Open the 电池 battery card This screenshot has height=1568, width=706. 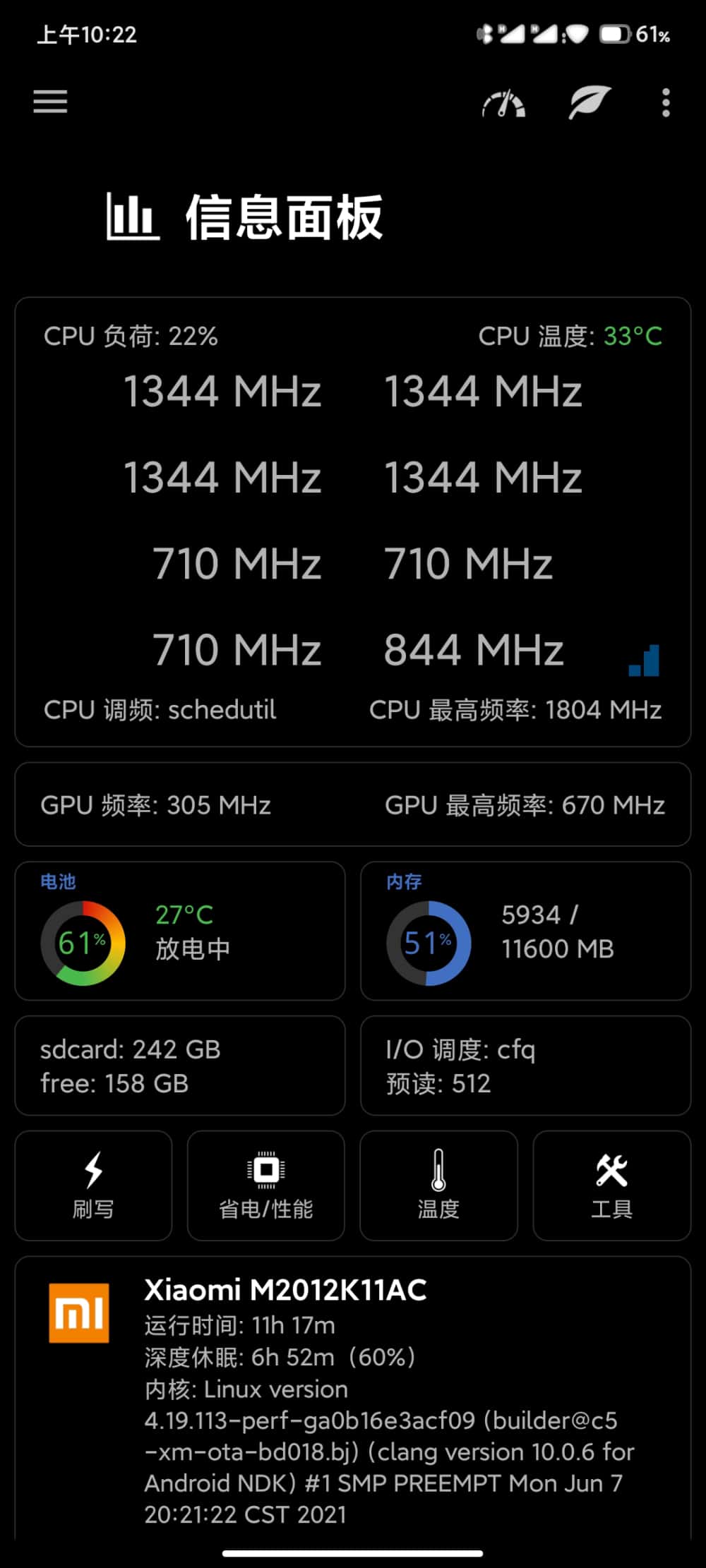180,931
